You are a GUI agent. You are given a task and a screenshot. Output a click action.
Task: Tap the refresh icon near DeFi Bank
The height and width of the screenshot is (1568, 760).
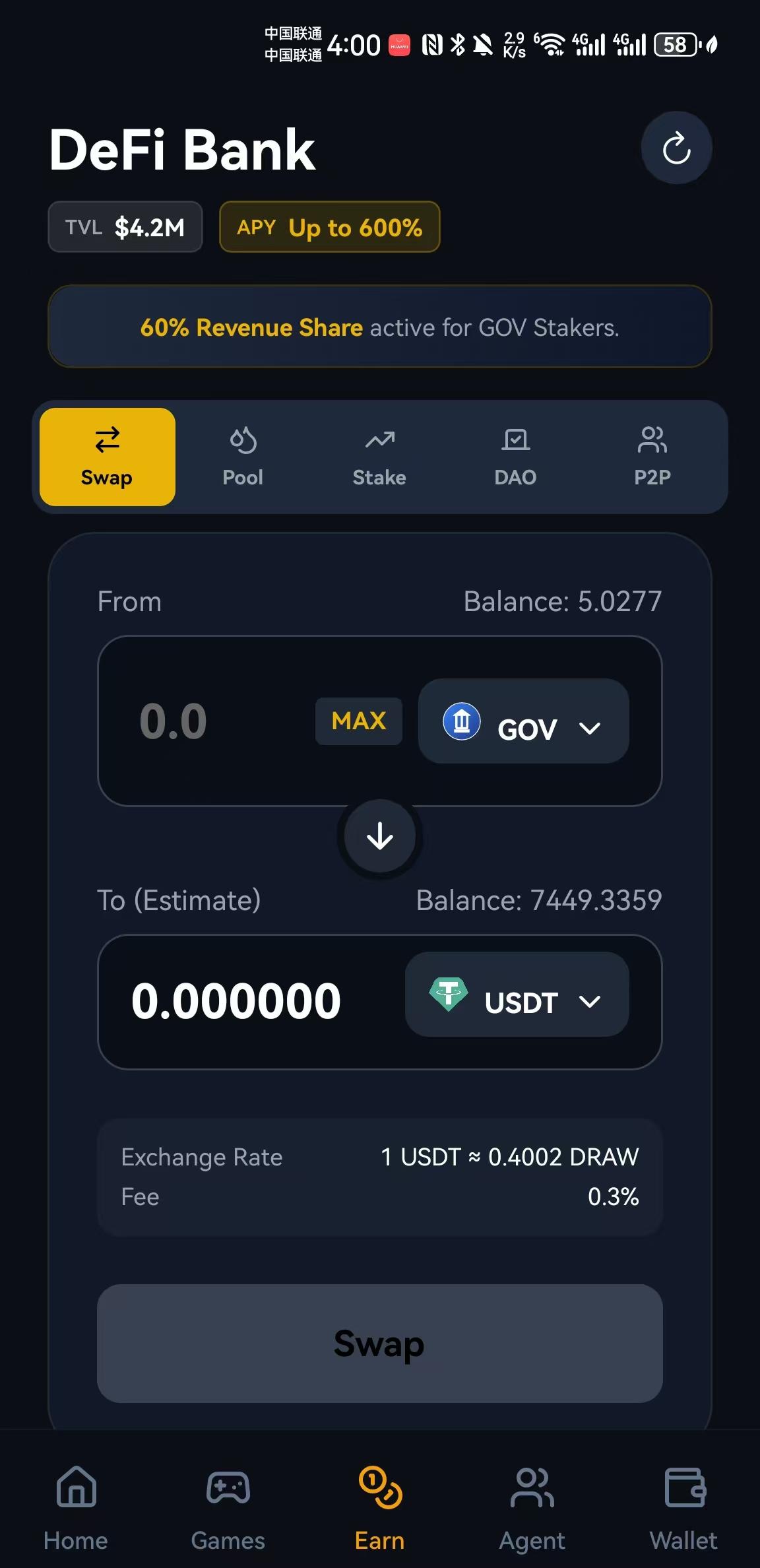coord(677,148)
